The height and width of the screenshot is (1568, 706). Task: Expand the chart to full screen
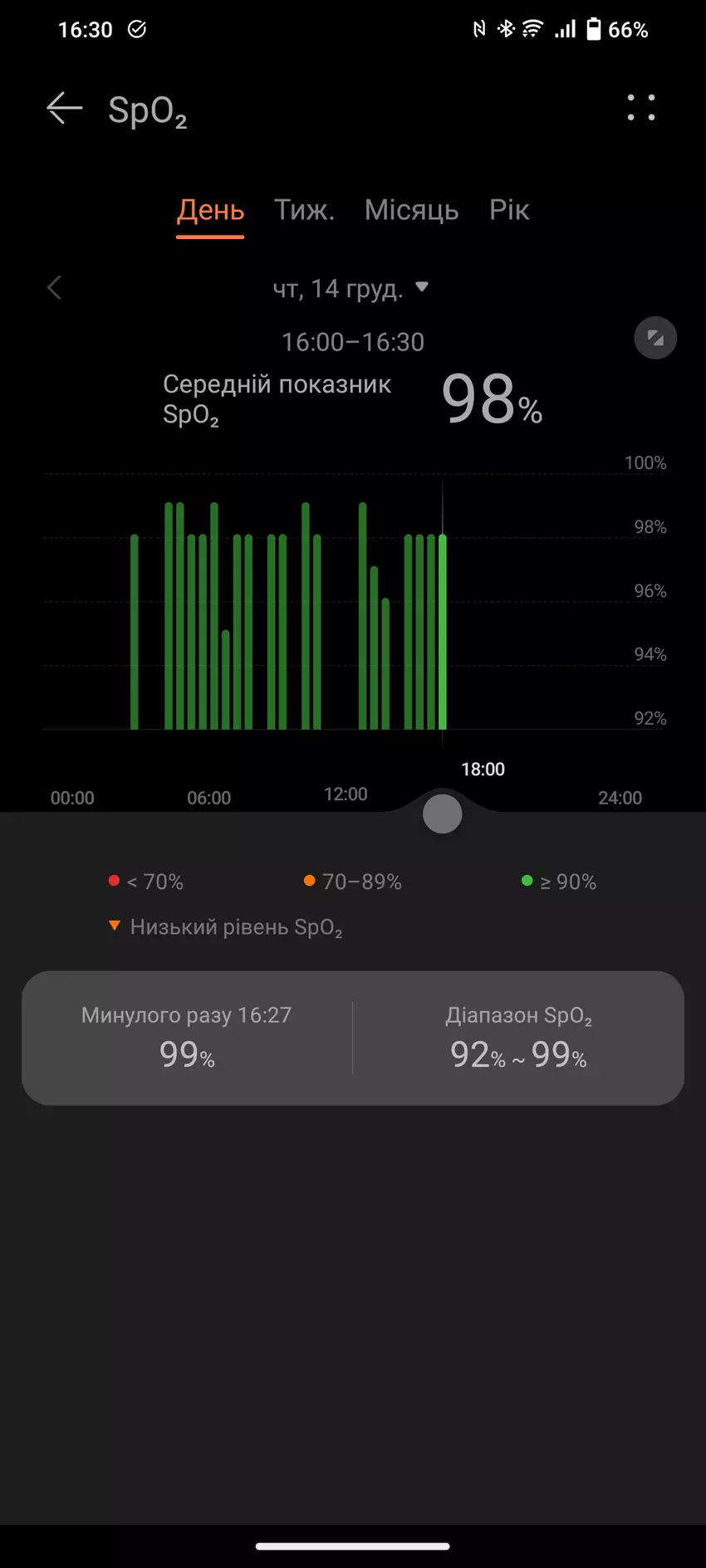pyautogui.click(x=655, y=338)
